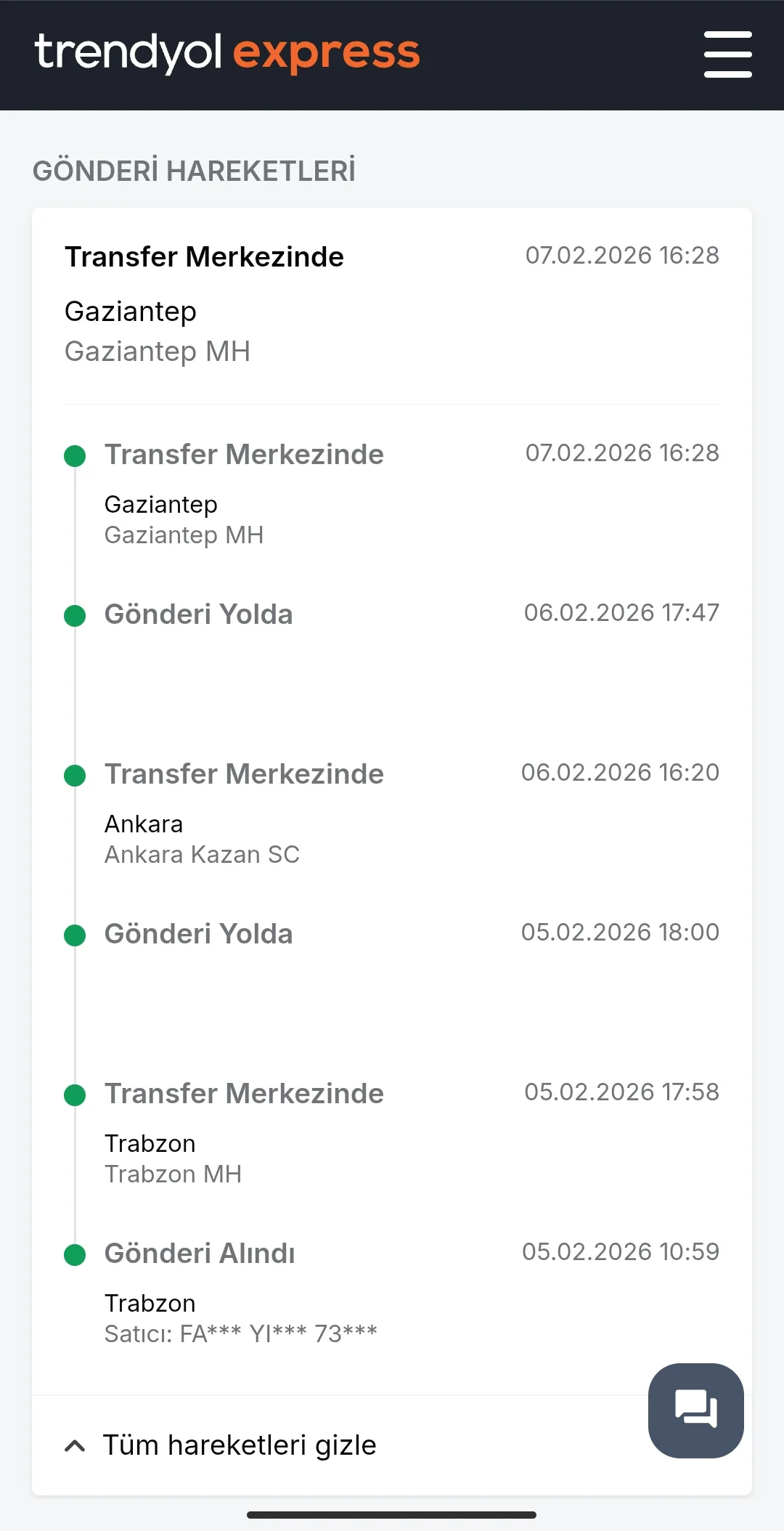Open the live chat support button
The height and width of the screenshot is (1531, 784).
[695, 1410]
